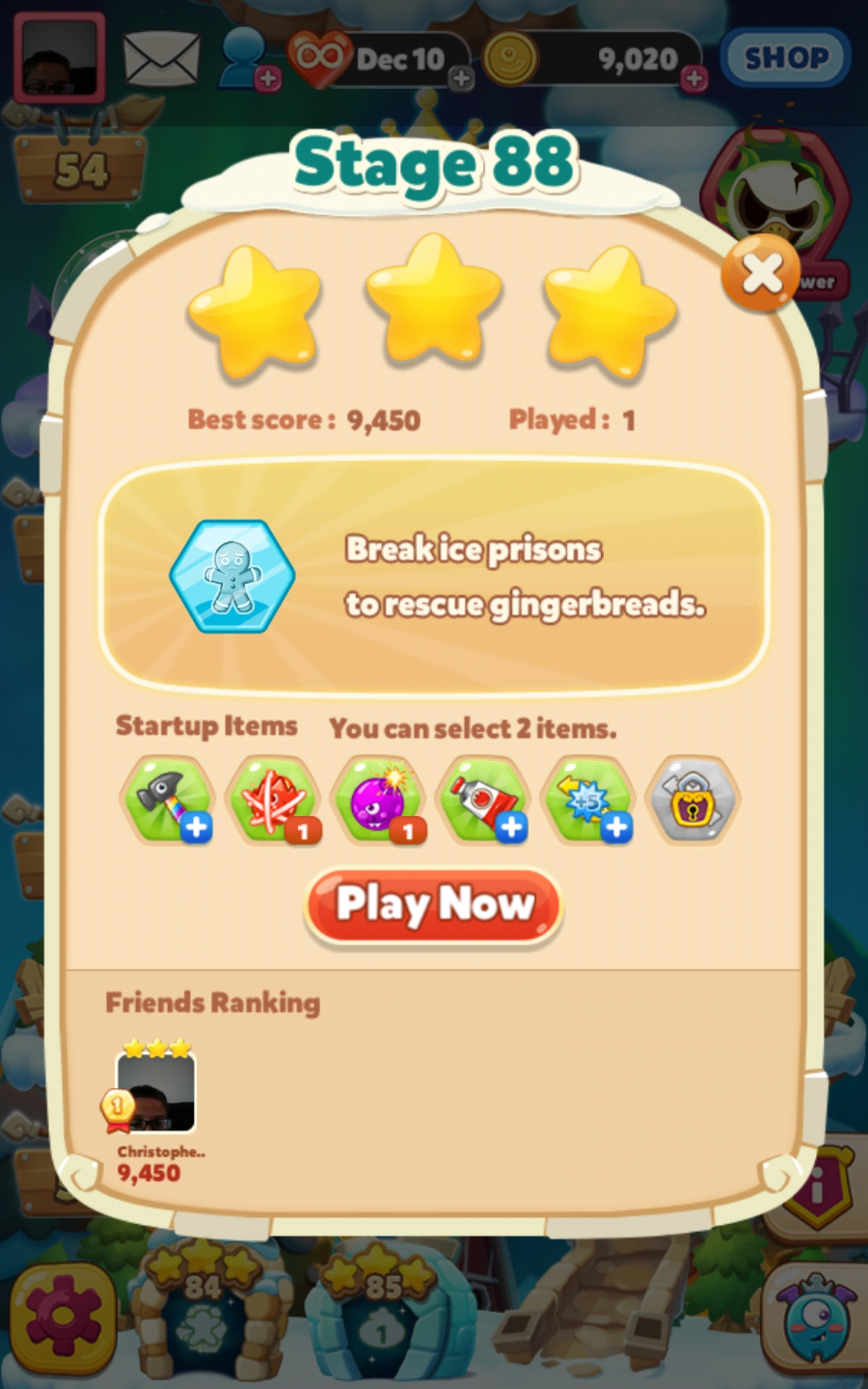Tap the plus next to Dec 10 hearts

point(461,78)
